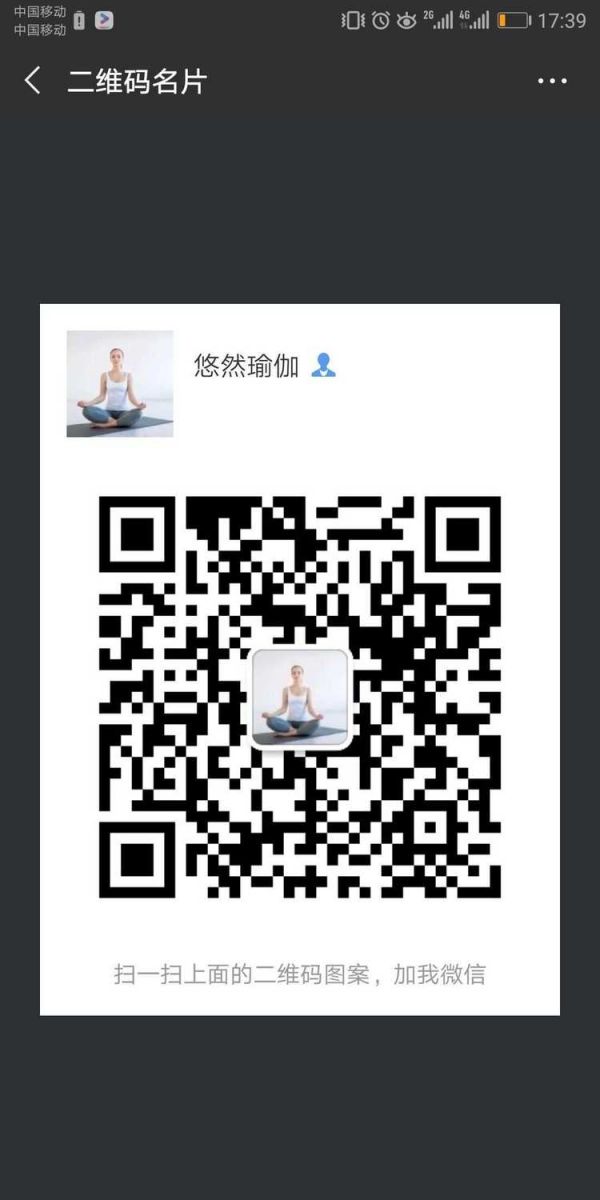
Task: Open the three-dot overflow menu
Action: pyautogui.click(x=552, y=82)
